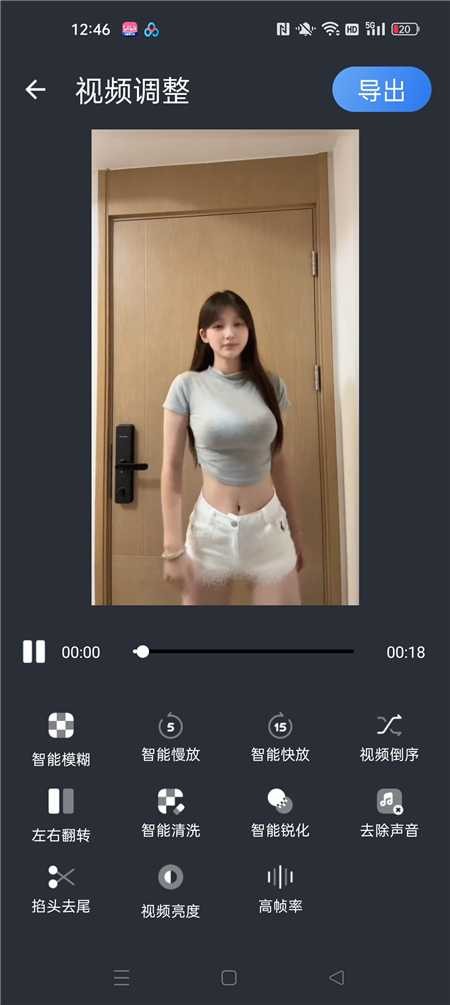This screenshot has width=450, height=1005.
Task: Tap the video progress slider
Action: pyautogui.click(x=244, y=652)
